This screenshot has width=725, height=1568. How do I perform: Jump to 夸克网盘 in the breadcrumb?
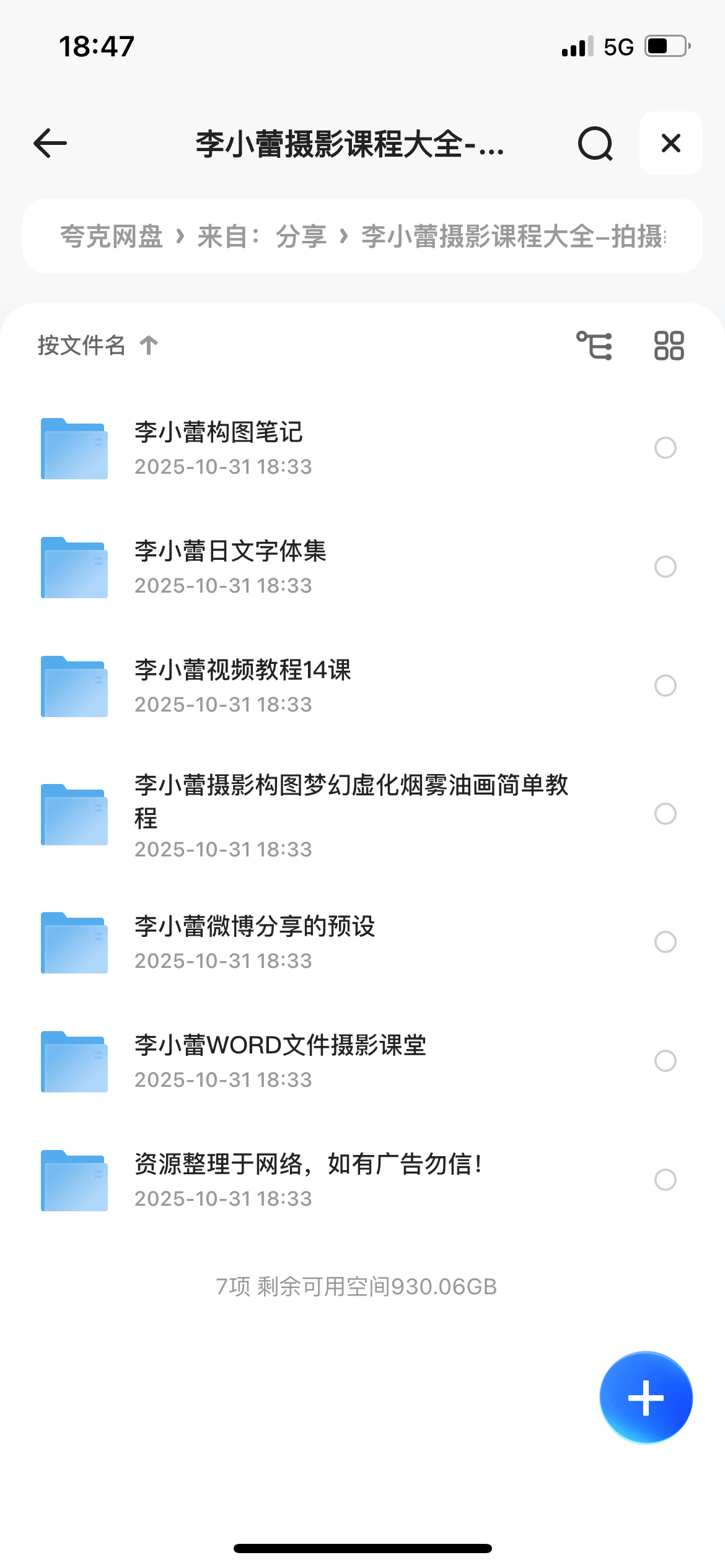tap(112, 237)
